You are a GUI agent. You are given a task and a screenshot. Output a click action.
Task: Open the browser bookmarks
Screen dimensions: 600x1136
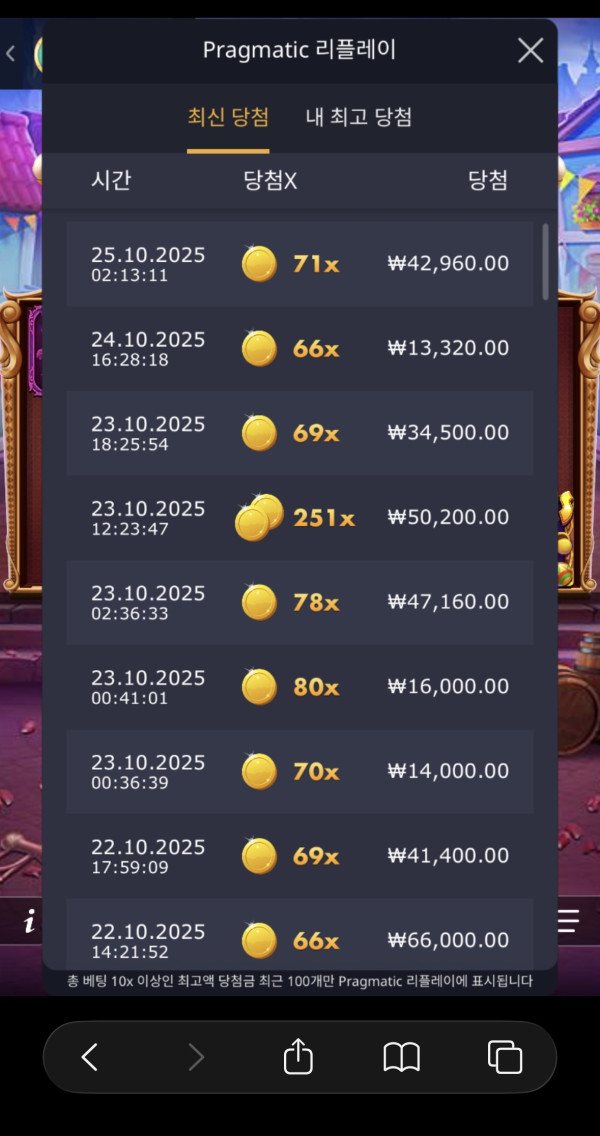pyautogui.click(x=402, y=1057)
